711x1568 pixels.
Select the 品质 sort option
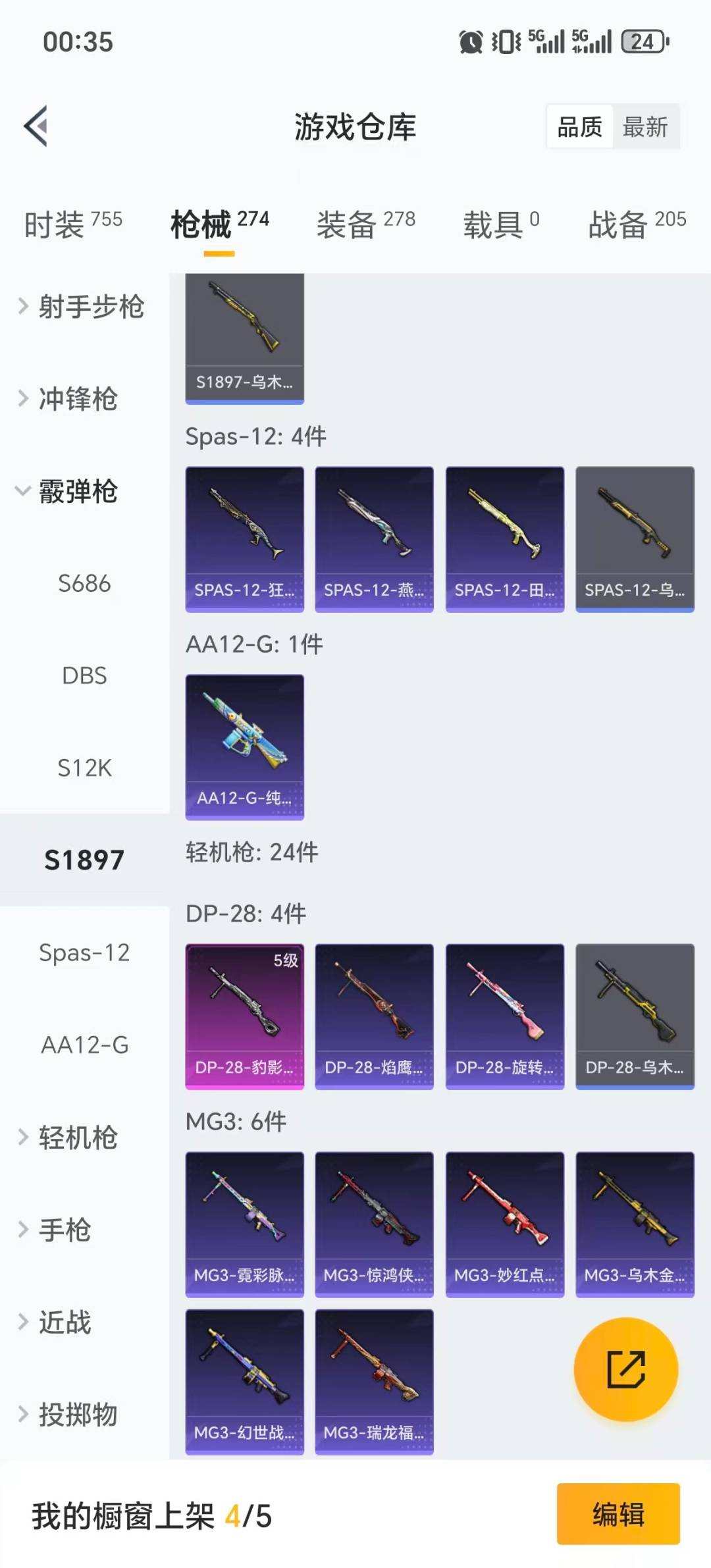coord(579,126)
